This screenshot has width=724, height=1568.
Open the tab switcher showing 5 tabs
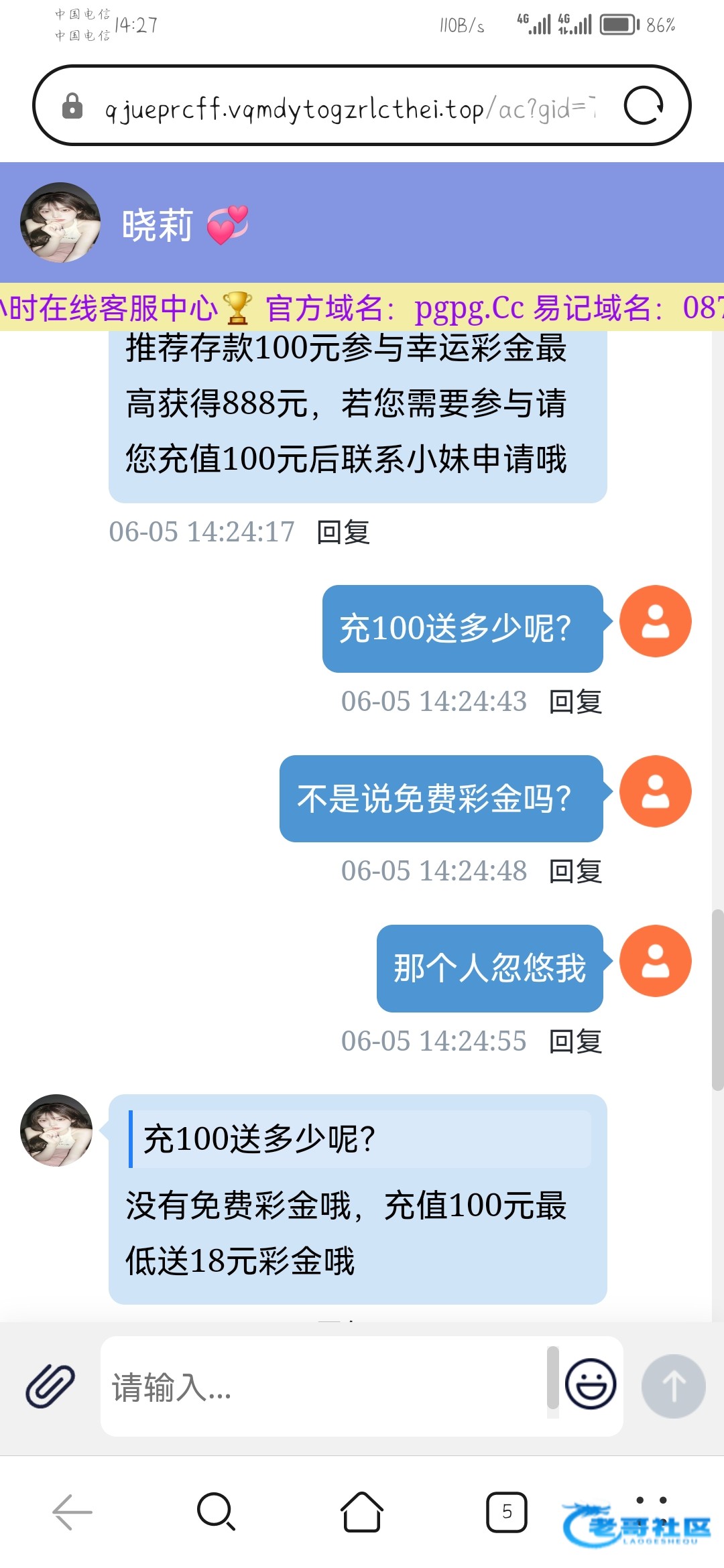(x=507, y=1512)
